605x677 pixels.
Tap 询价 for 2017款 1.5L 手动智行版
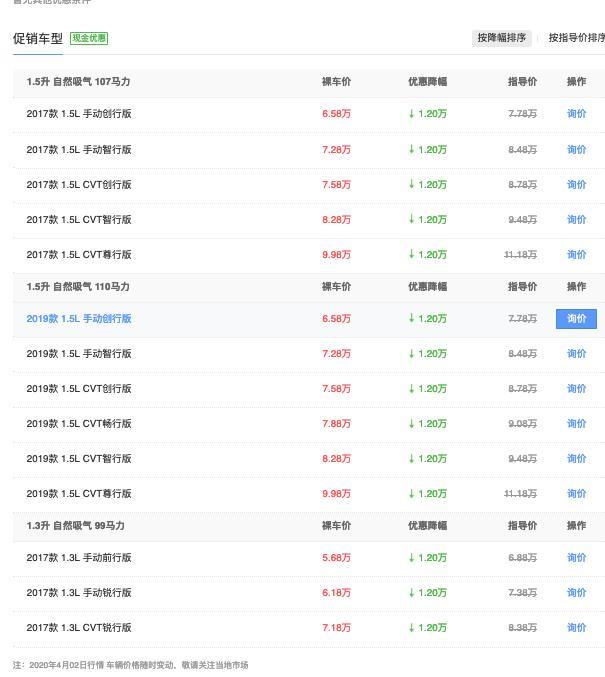tap(576, 149)
